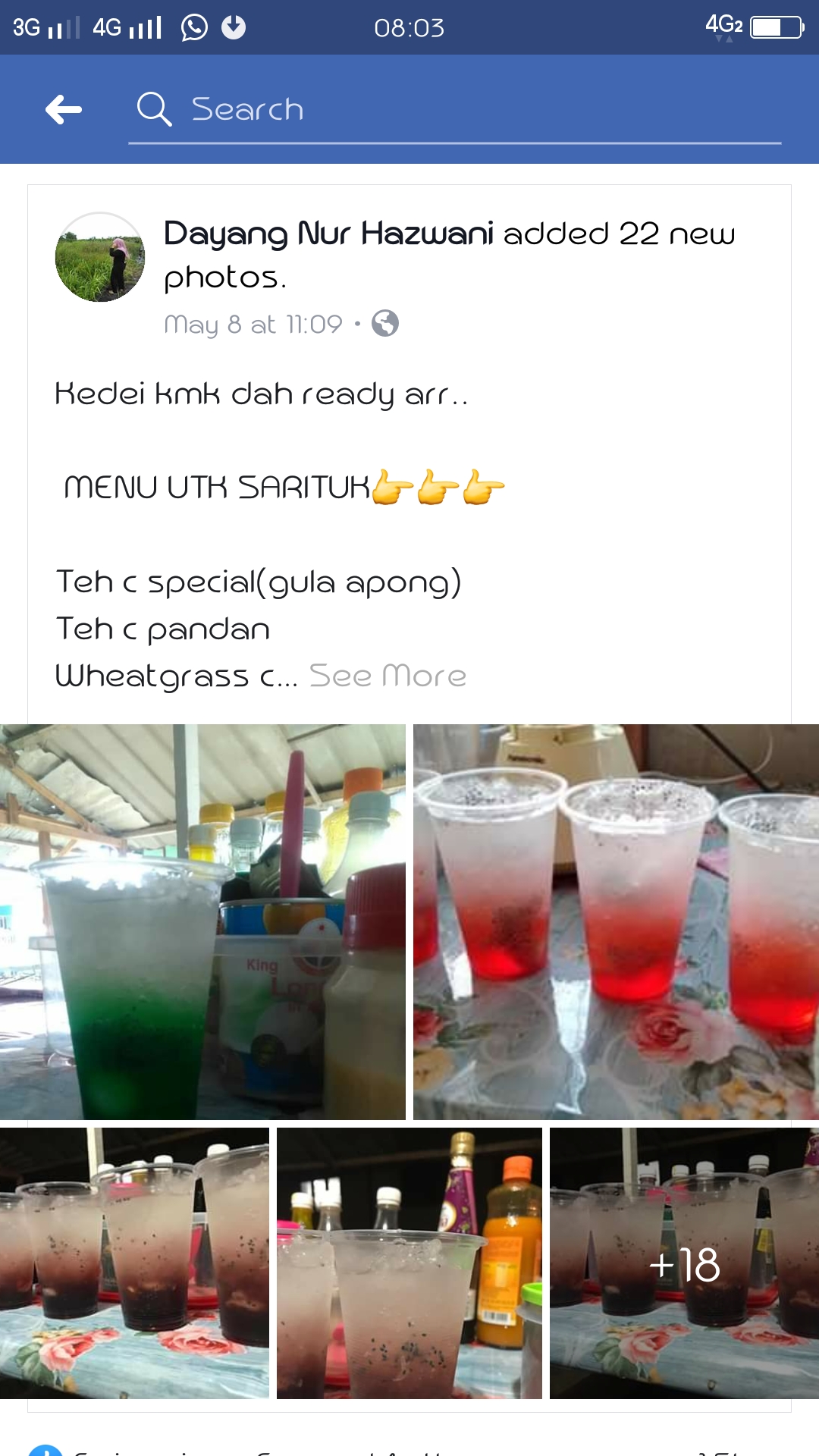Open Dayang Nur Hazwani's profile name link

[x=329, y=234]
